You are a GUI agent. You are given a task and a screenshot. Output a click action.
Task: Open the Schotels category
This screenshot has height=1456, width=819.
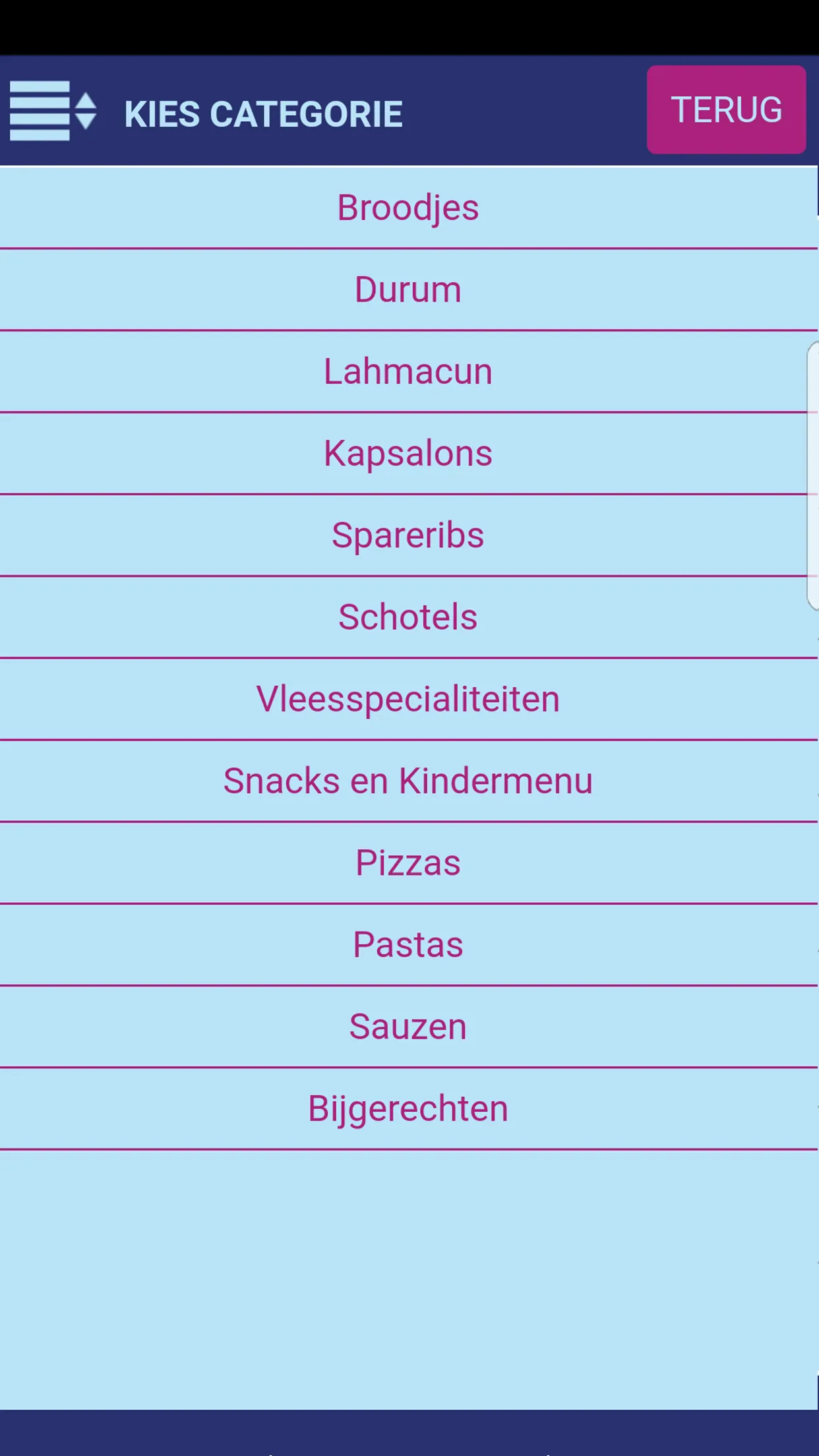pyautogui.click(x=409, y=617)
